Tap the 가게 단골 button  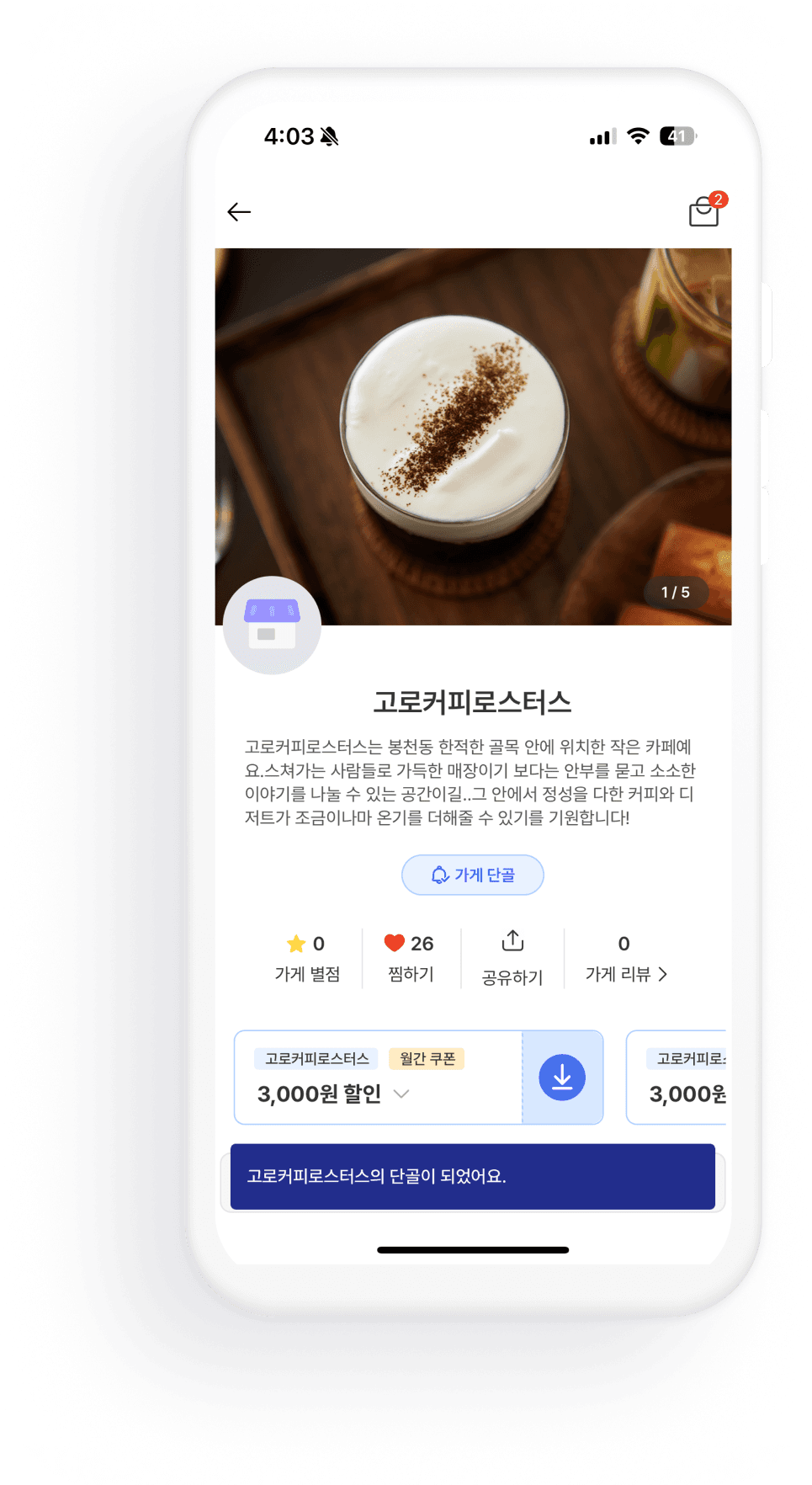pyautogui.click(x=472, y=876)
